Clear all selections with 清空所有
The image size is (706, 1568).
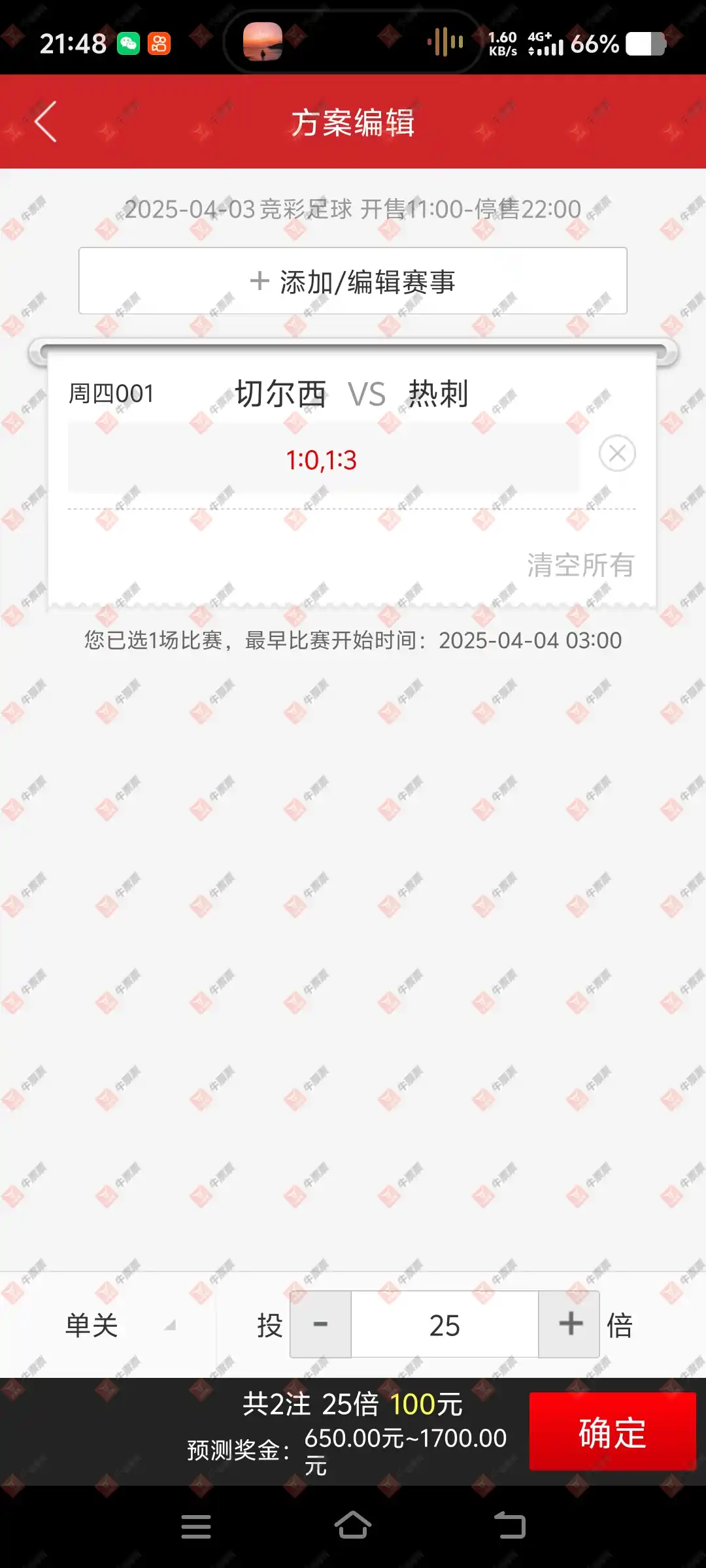click(x=580, y=565)
